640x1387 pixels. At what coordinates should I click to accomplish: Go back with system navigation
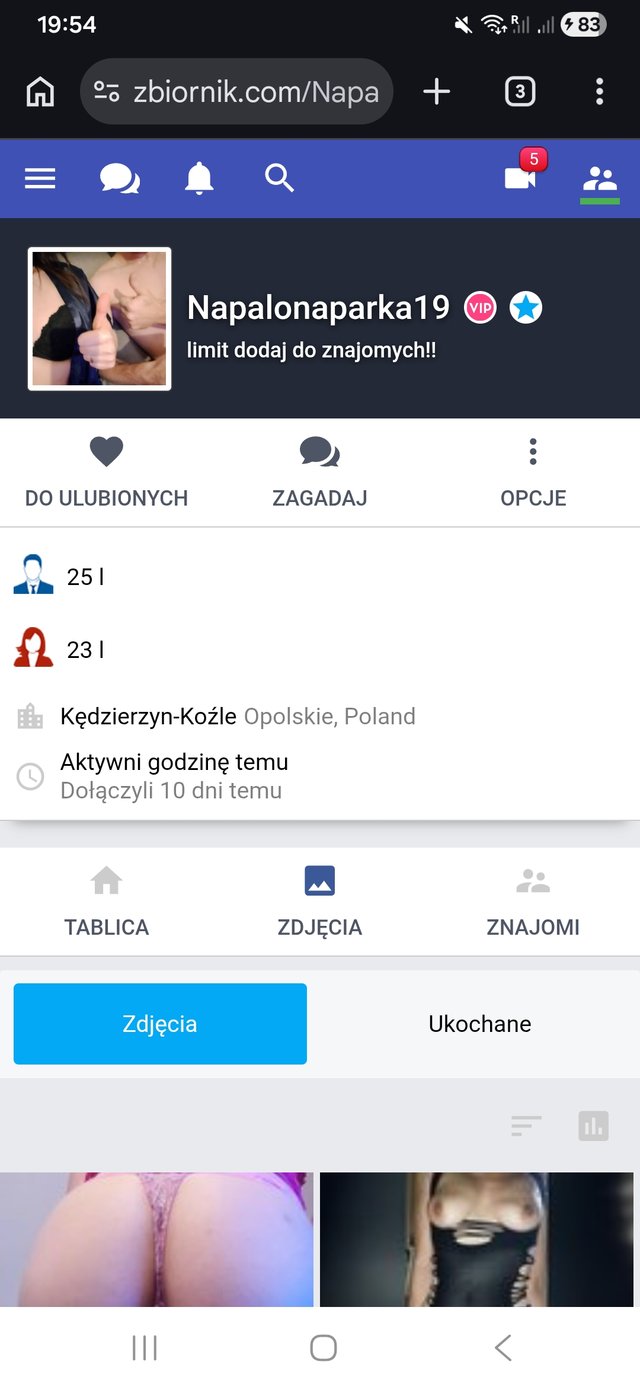click(x=503, y=1348)
